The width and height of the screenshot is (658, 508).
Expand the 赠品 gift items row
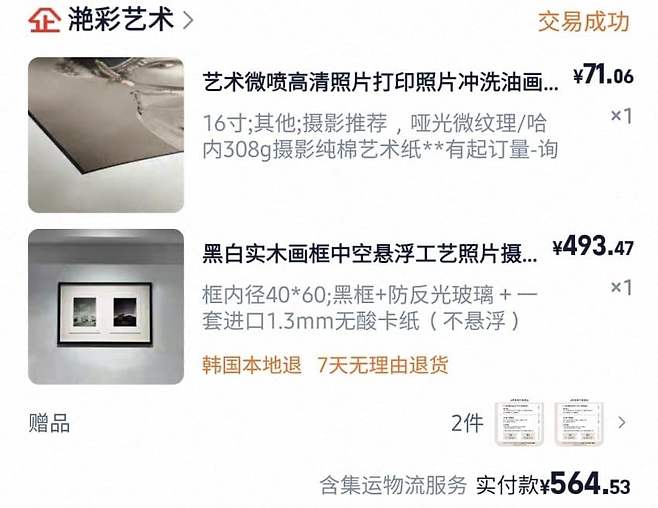[x=621, y=423]
